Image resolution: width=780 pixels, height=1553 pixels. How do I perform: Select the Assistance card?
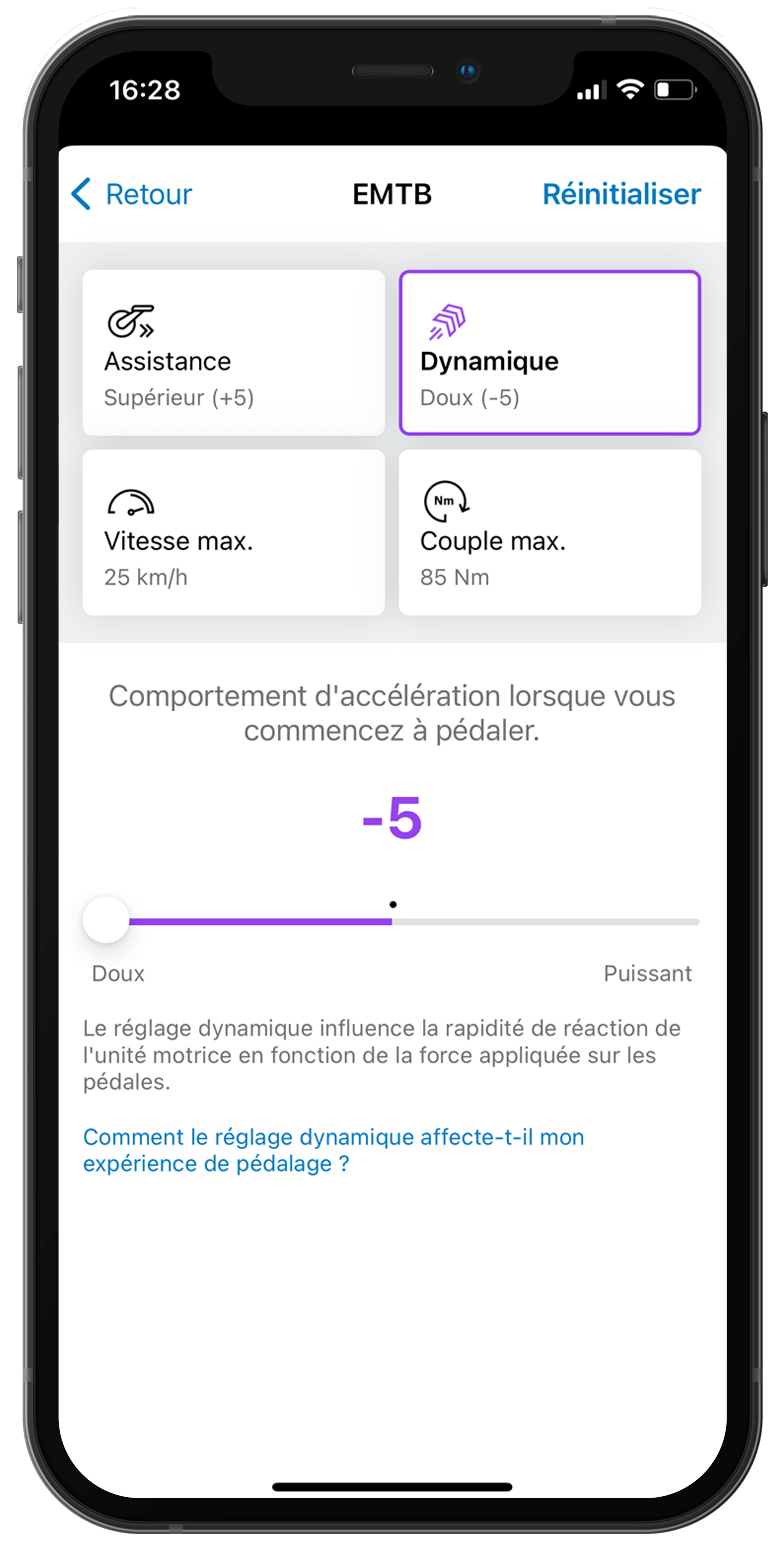[x=233, y=353]
